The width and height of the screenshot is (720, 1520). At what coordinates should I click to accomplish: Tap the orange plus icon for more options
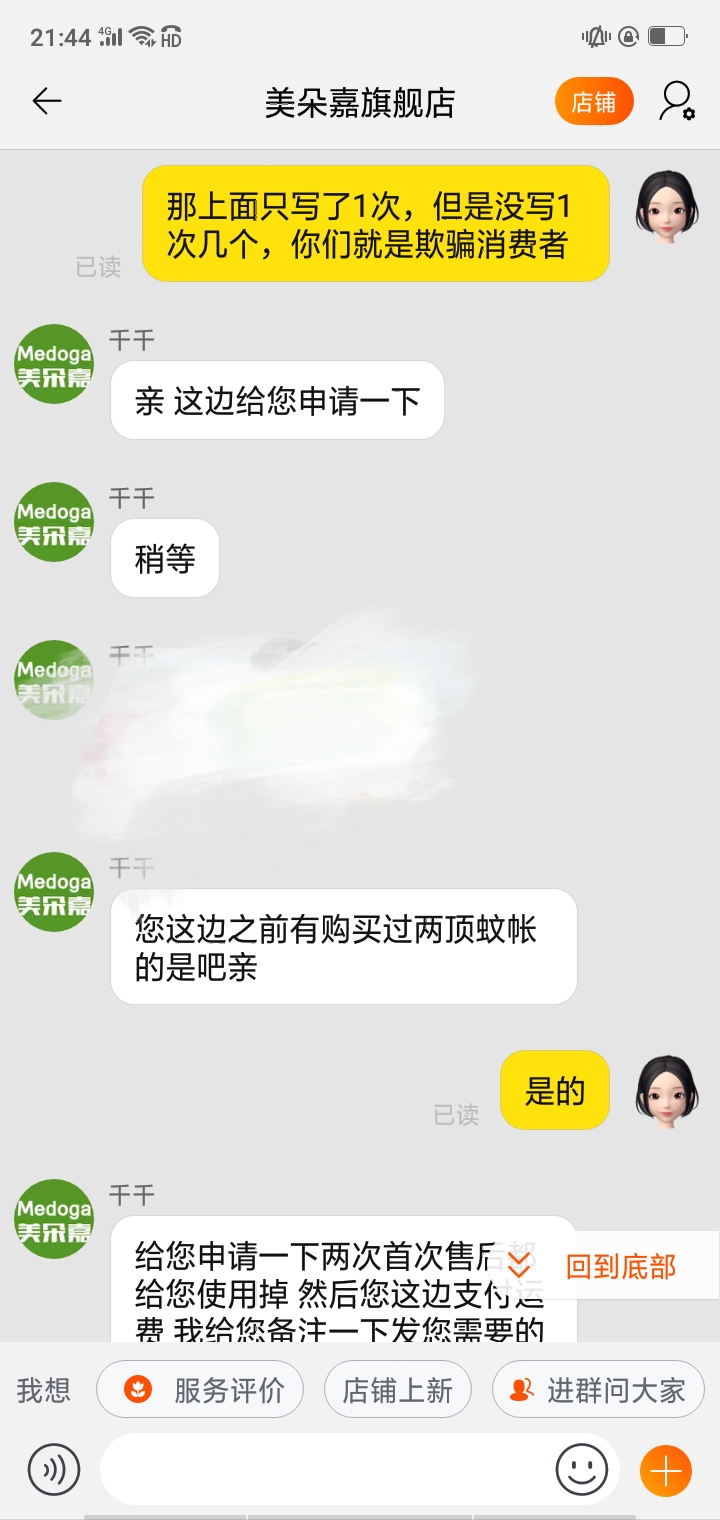pyautogui.click(x=665, y=1470)
